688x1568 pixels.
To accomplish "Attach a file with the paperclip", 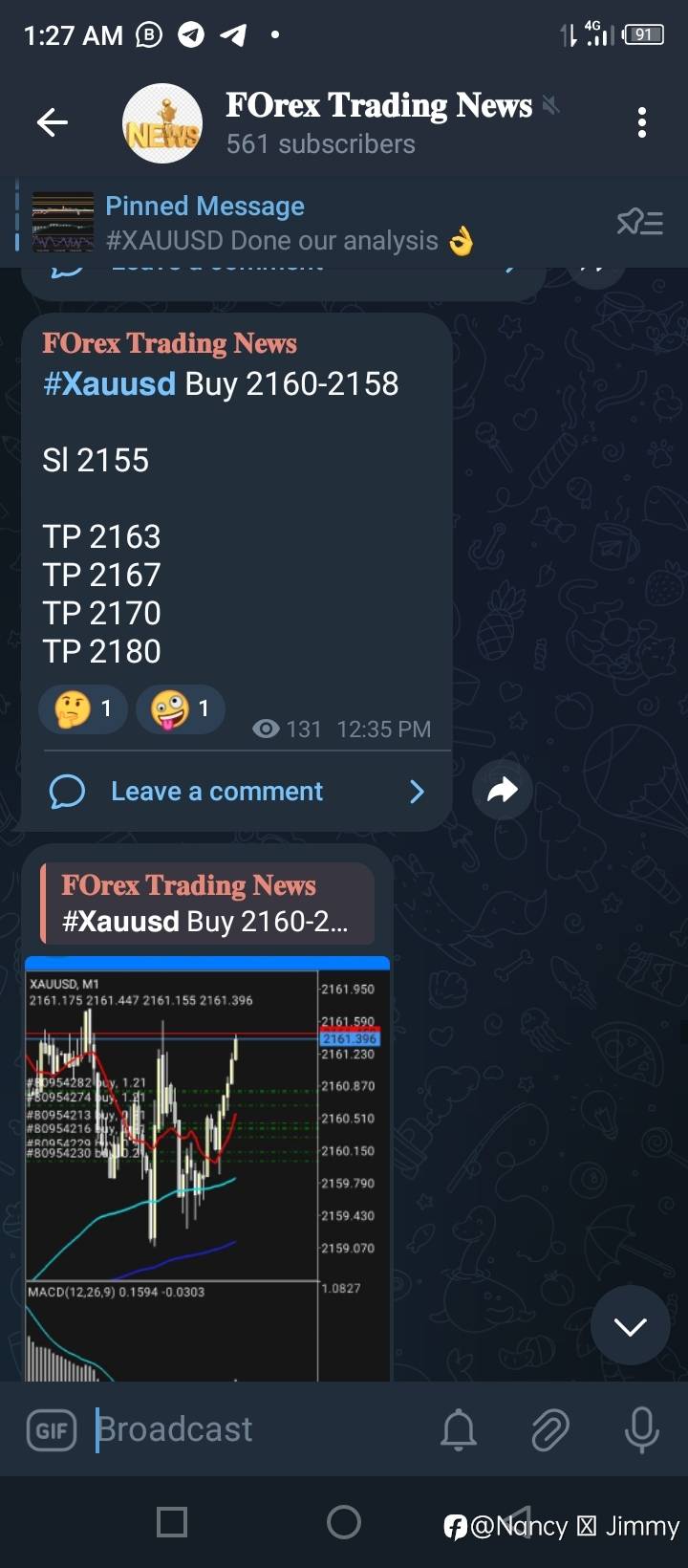I will [550, 1430].
